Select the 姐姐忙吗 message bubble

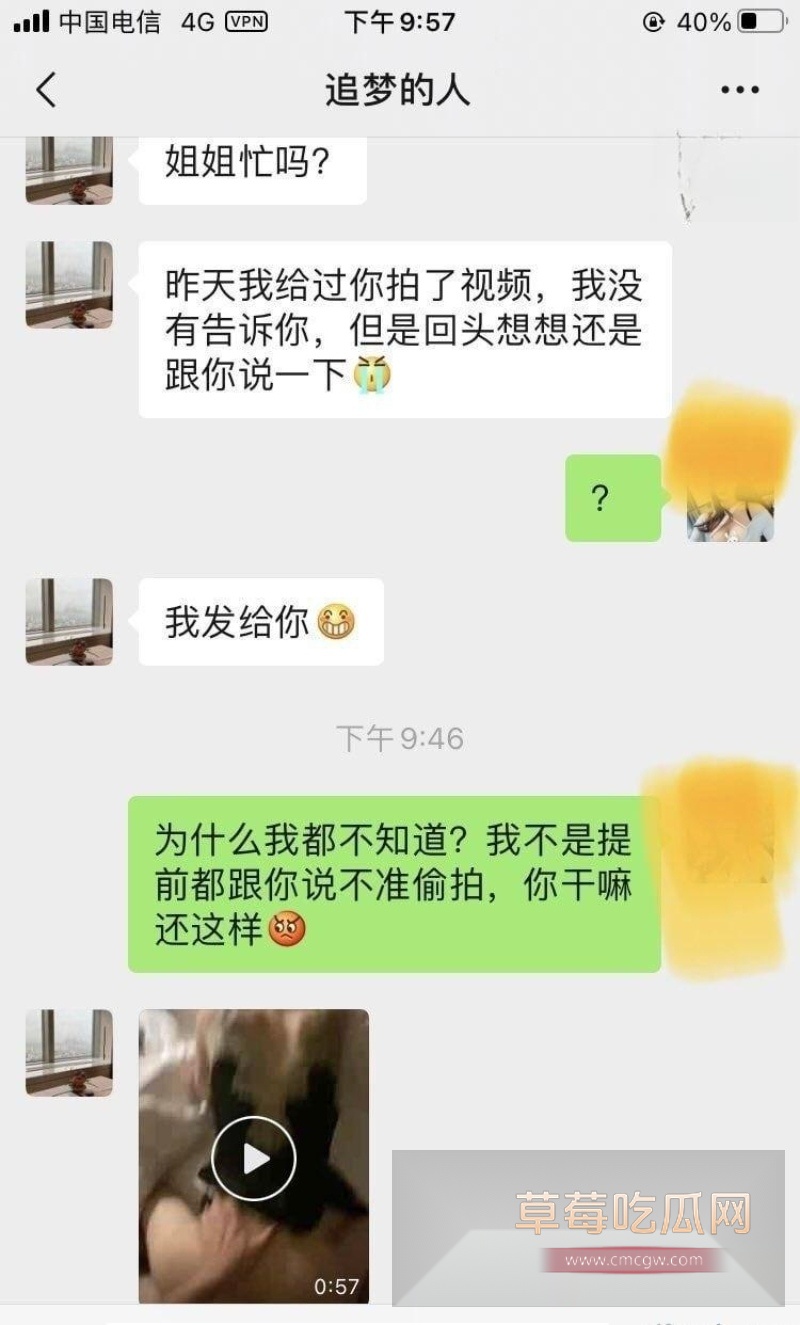click(252, 168)
